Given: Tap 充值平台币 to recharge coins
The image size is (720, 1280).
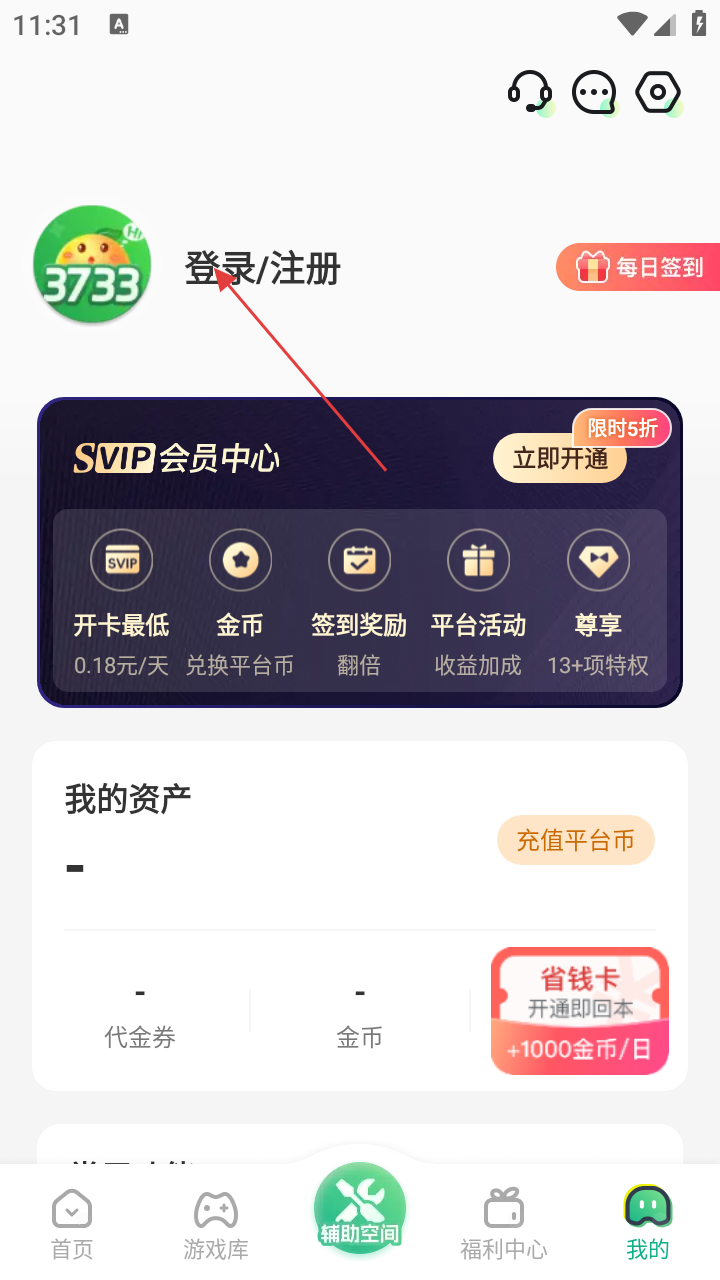Looking at the screenshot, I should pos(575,840).
